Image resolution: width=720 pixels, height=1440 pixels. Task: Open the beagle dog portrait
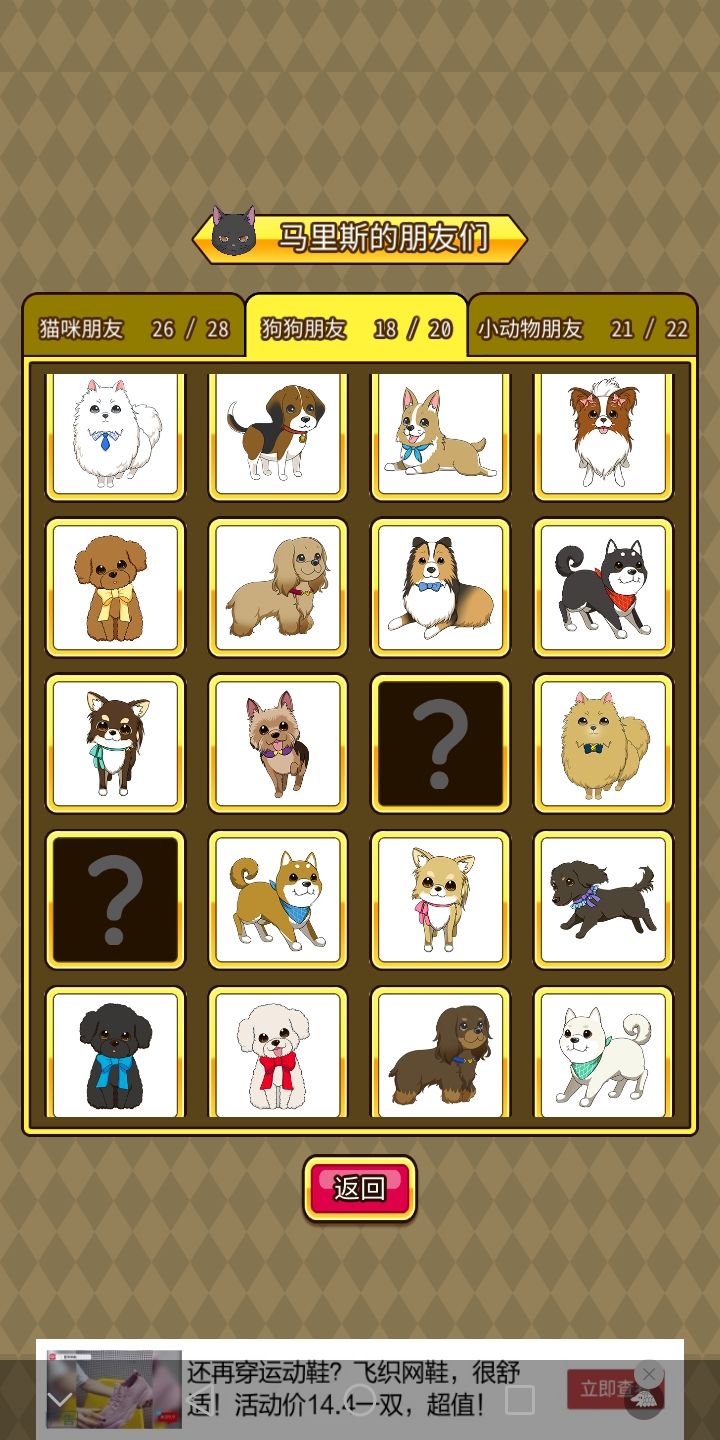(278, 432)
